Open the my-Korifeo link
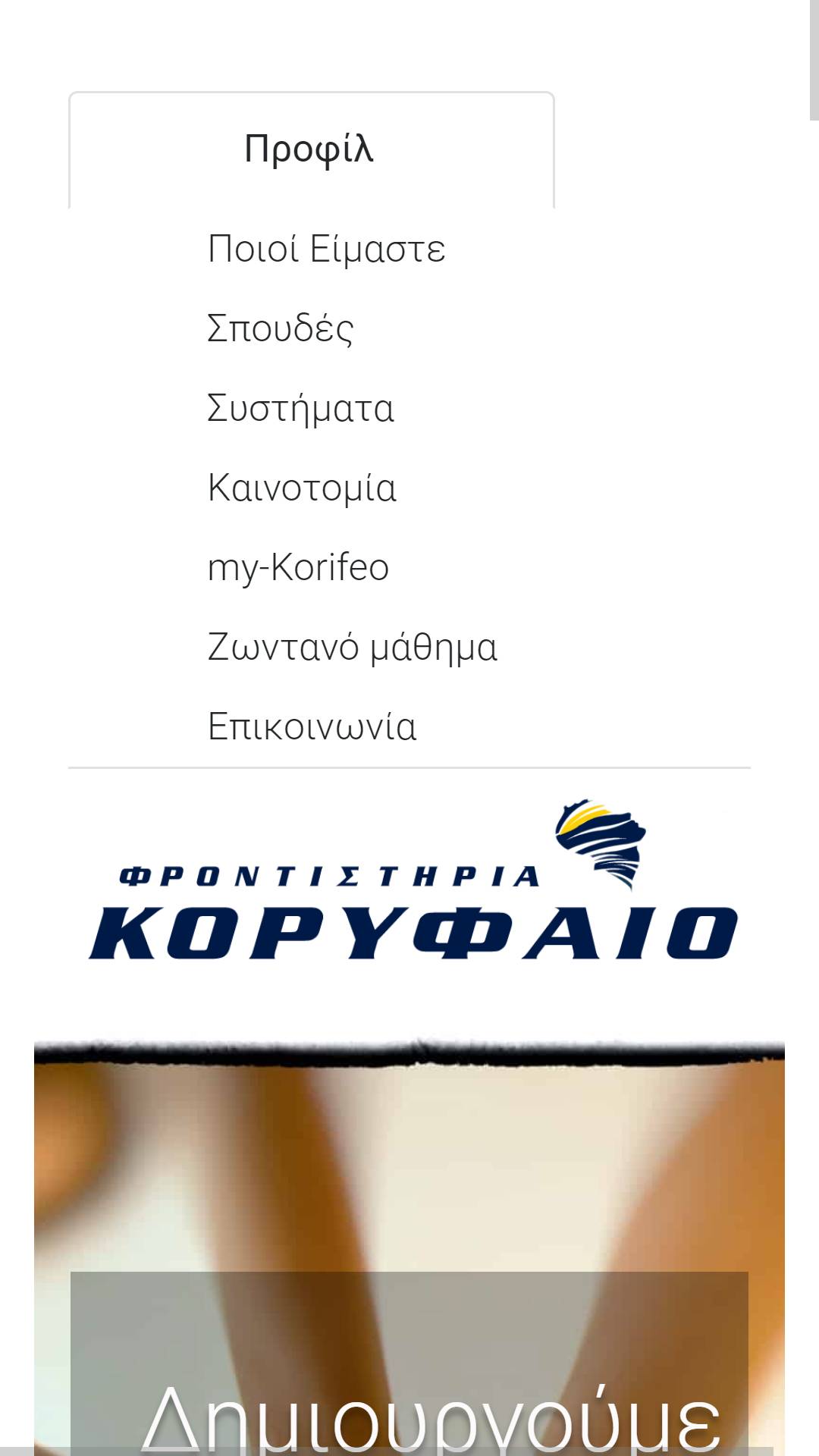Viewport: 819px width, 1456px height. (x=298, y=568)
